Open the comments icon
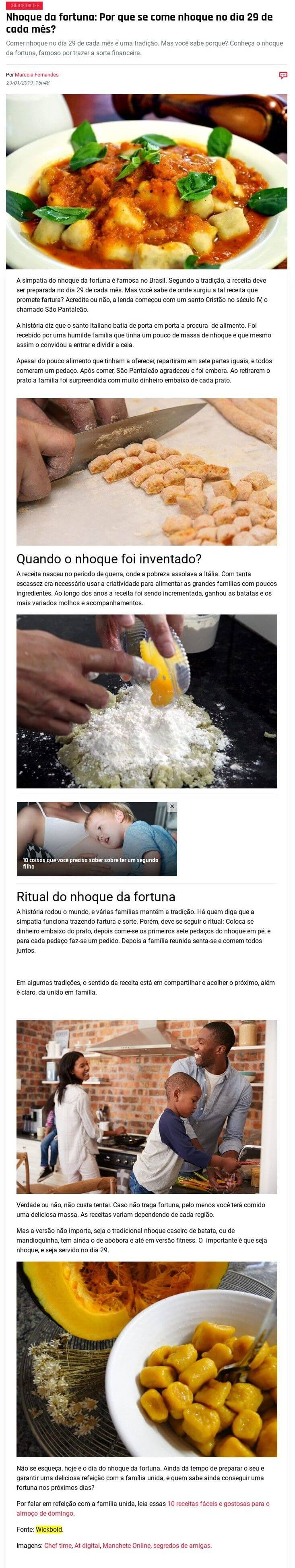This screenshot has height=1568, width=295. coord(283,75)
